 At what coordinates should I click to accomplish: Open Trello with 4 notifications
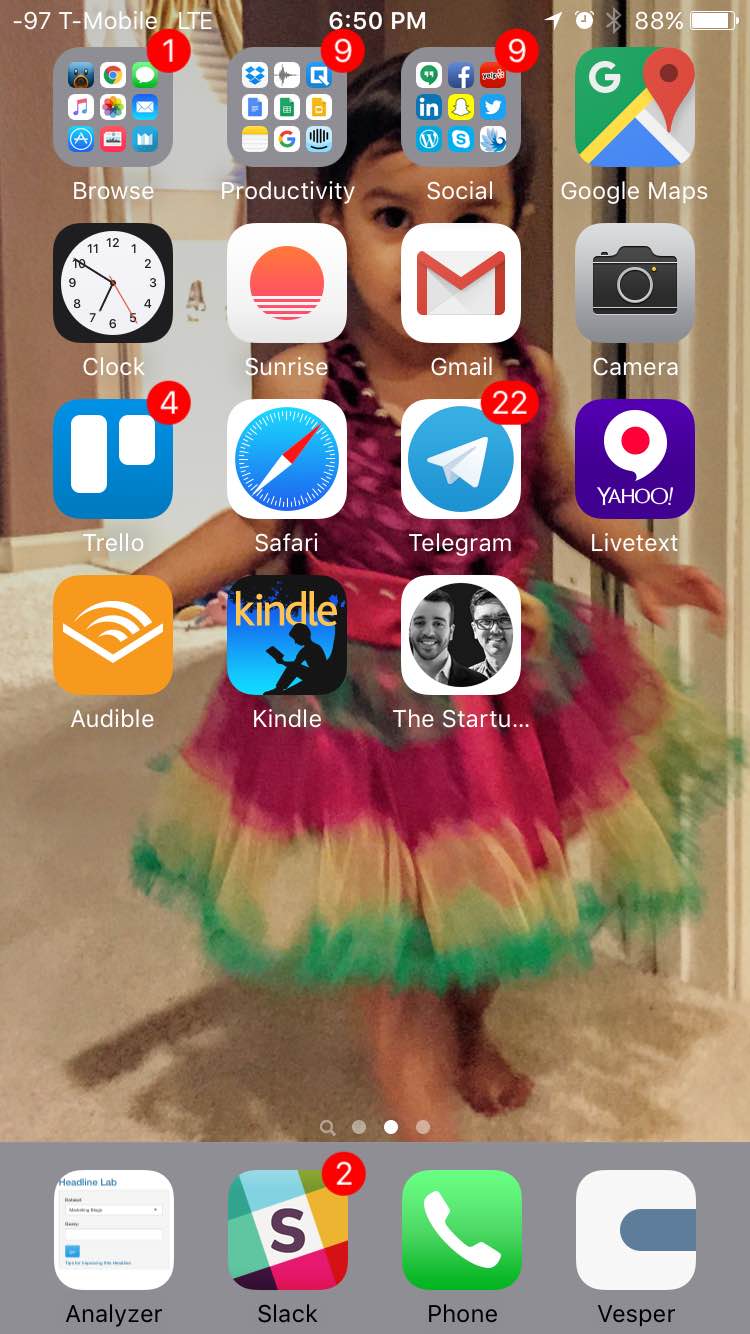(x=113, y=459)
